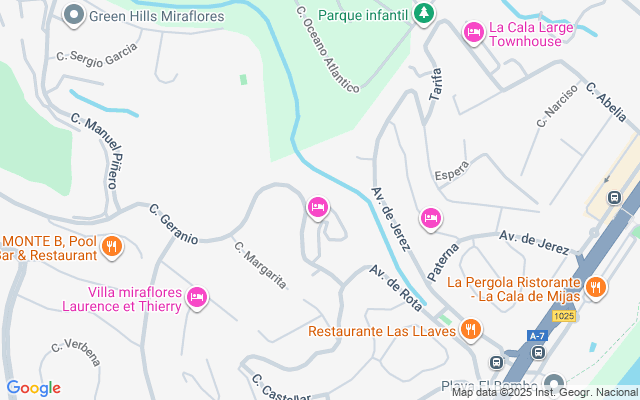The height and width of the screenshot is (400, 640).
Task: Open La Cala Large Townhouse lodging pin
Action: click(x=474, y=34)
